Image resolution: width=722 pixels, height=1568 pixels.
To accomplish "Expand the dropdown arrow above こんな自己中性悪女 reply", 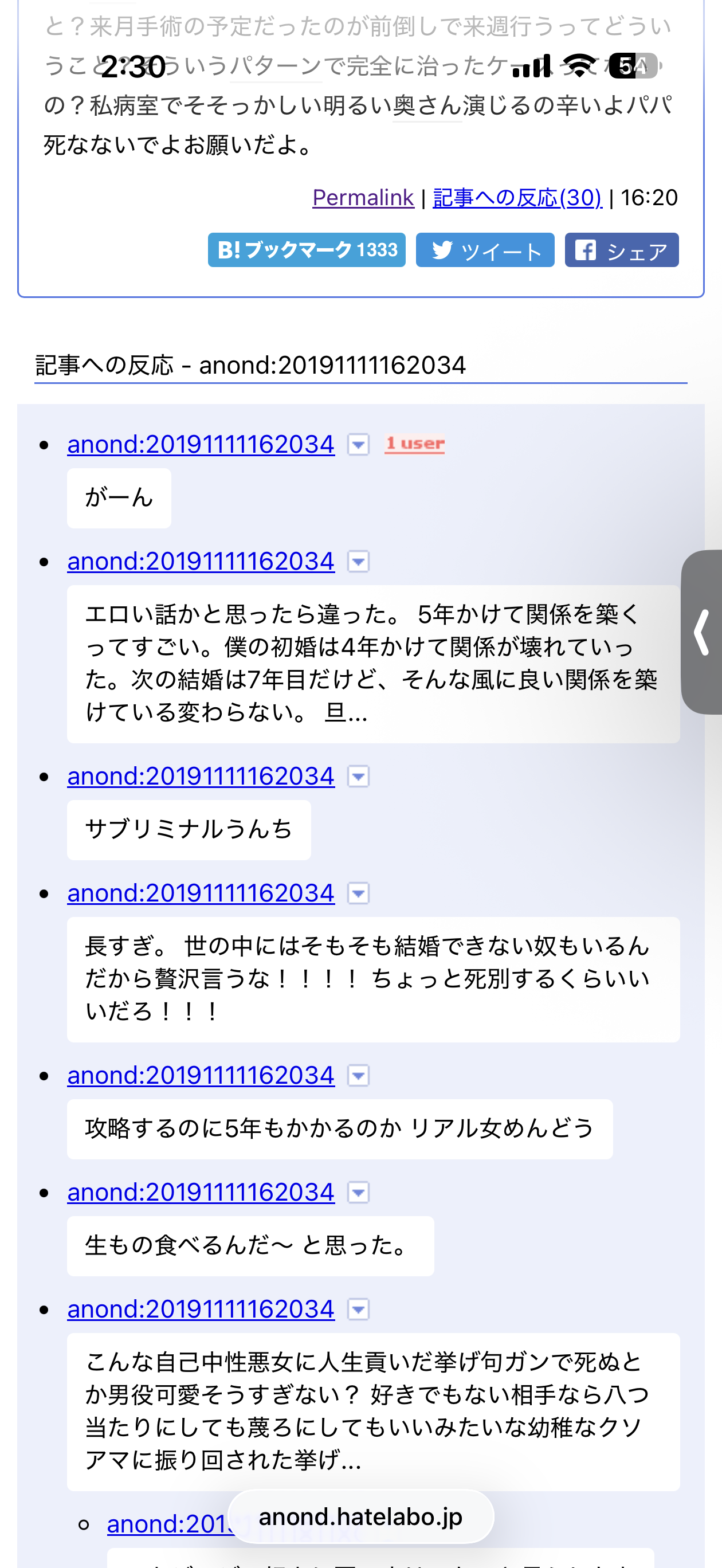I will point(359,1310).
